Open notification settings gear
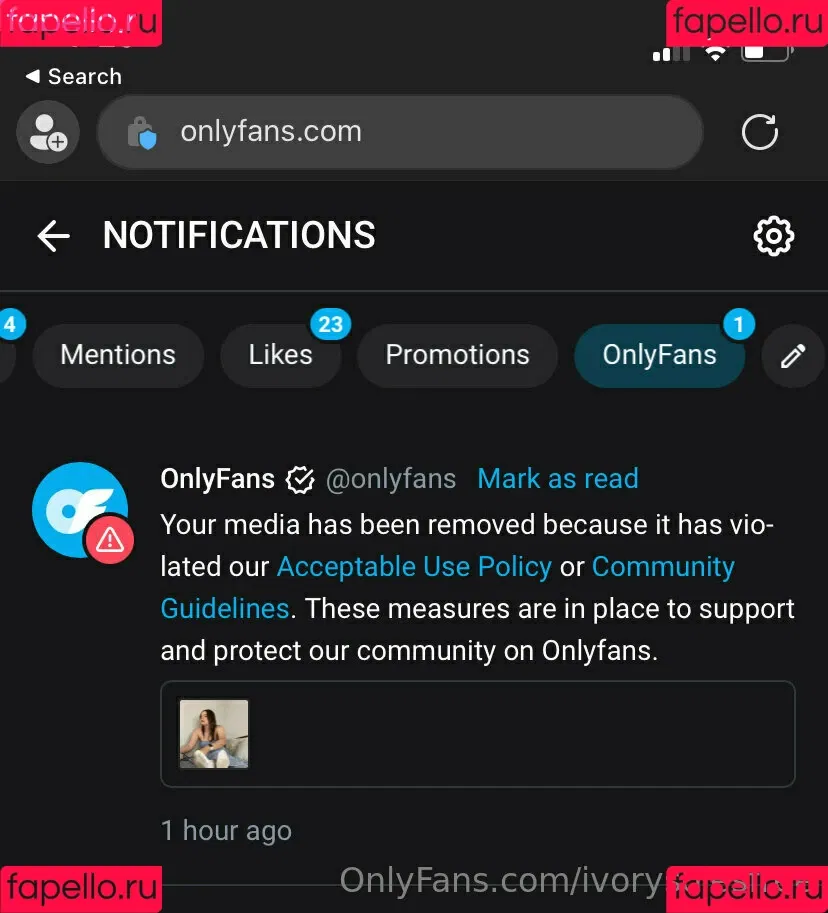The width and height of the screenshot is (828, 913). point(773,236)
